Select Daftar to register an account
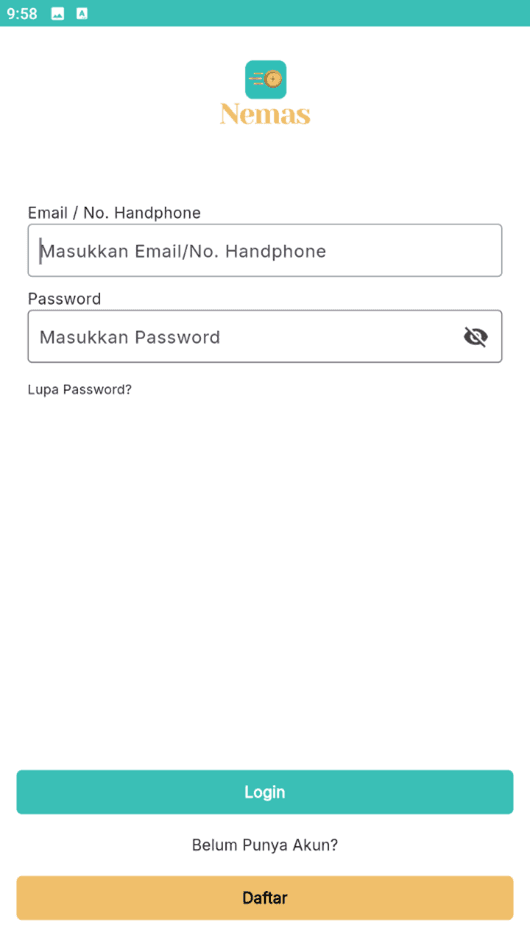Image resolution: width=530 pixels, height=941 pixels. click(x=265, y=898)
